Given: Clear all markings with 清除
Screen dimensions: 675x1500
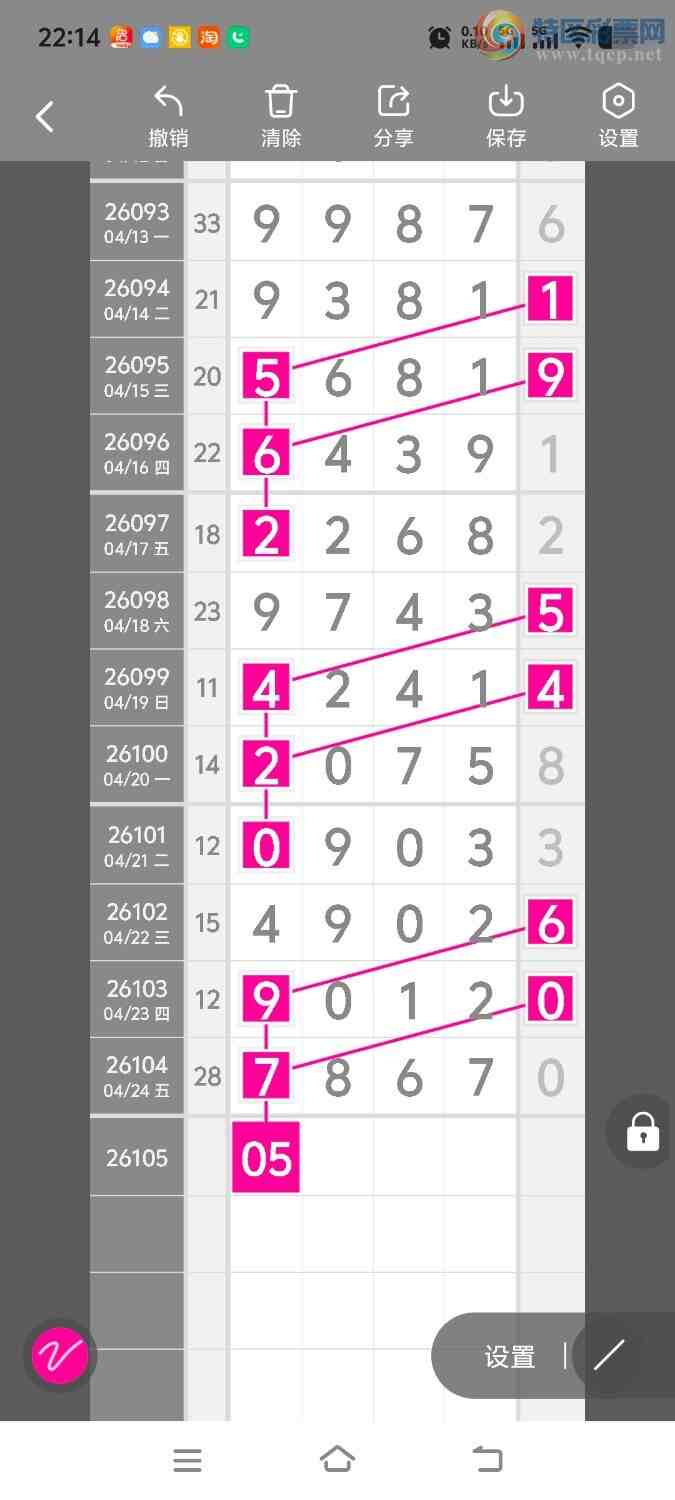Looking at the screenshot, I should (x=281, y=117).
